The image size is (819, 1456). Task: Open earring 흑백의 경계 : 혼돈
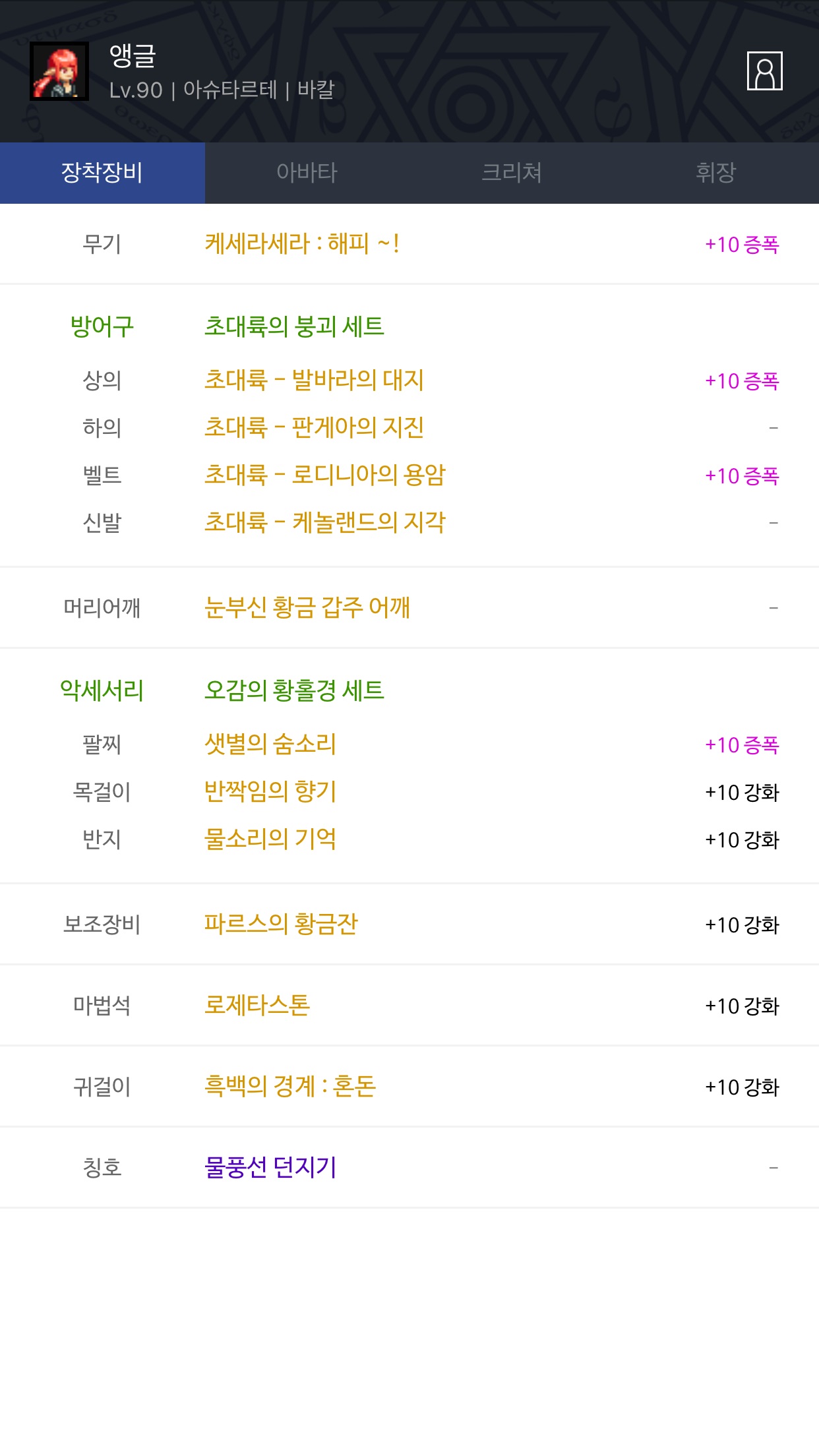(290, 1086)
